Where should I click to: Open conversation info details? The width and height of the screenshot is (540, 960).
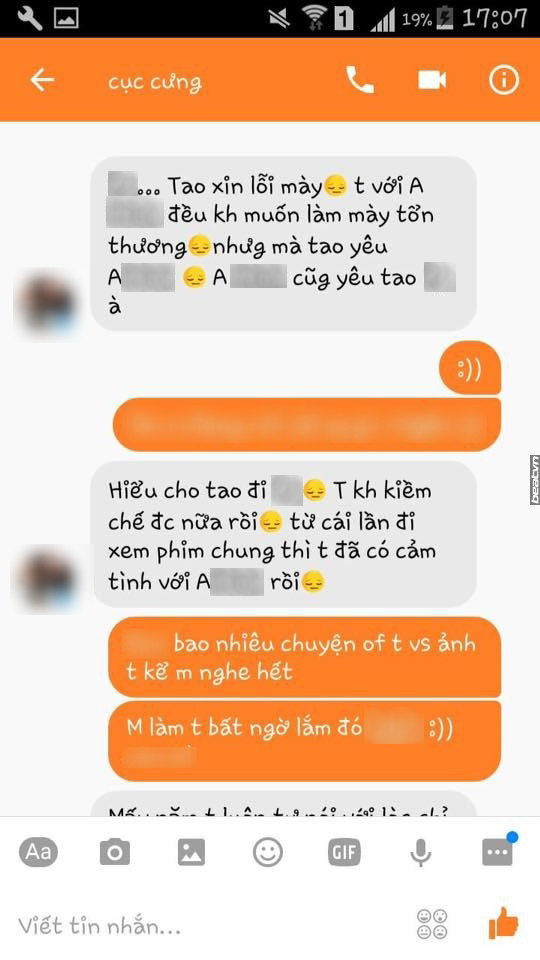[x=504, y=80]
